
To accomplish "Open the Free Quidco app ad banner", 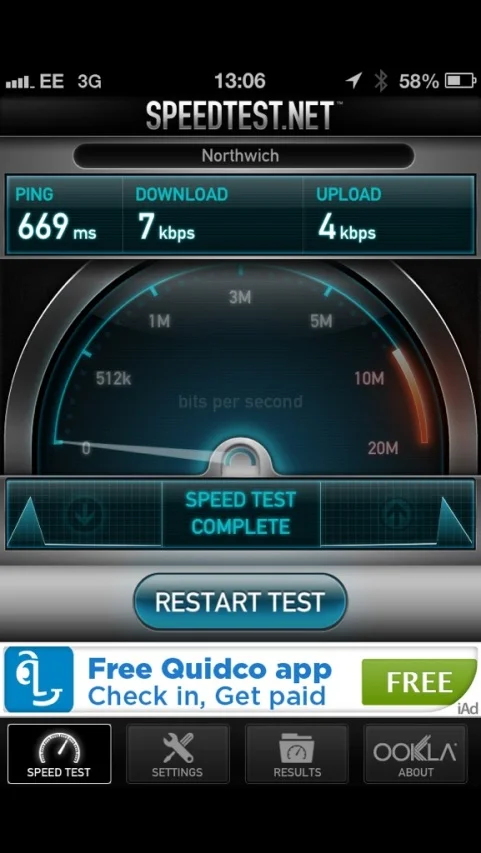I will click(240, 679).
